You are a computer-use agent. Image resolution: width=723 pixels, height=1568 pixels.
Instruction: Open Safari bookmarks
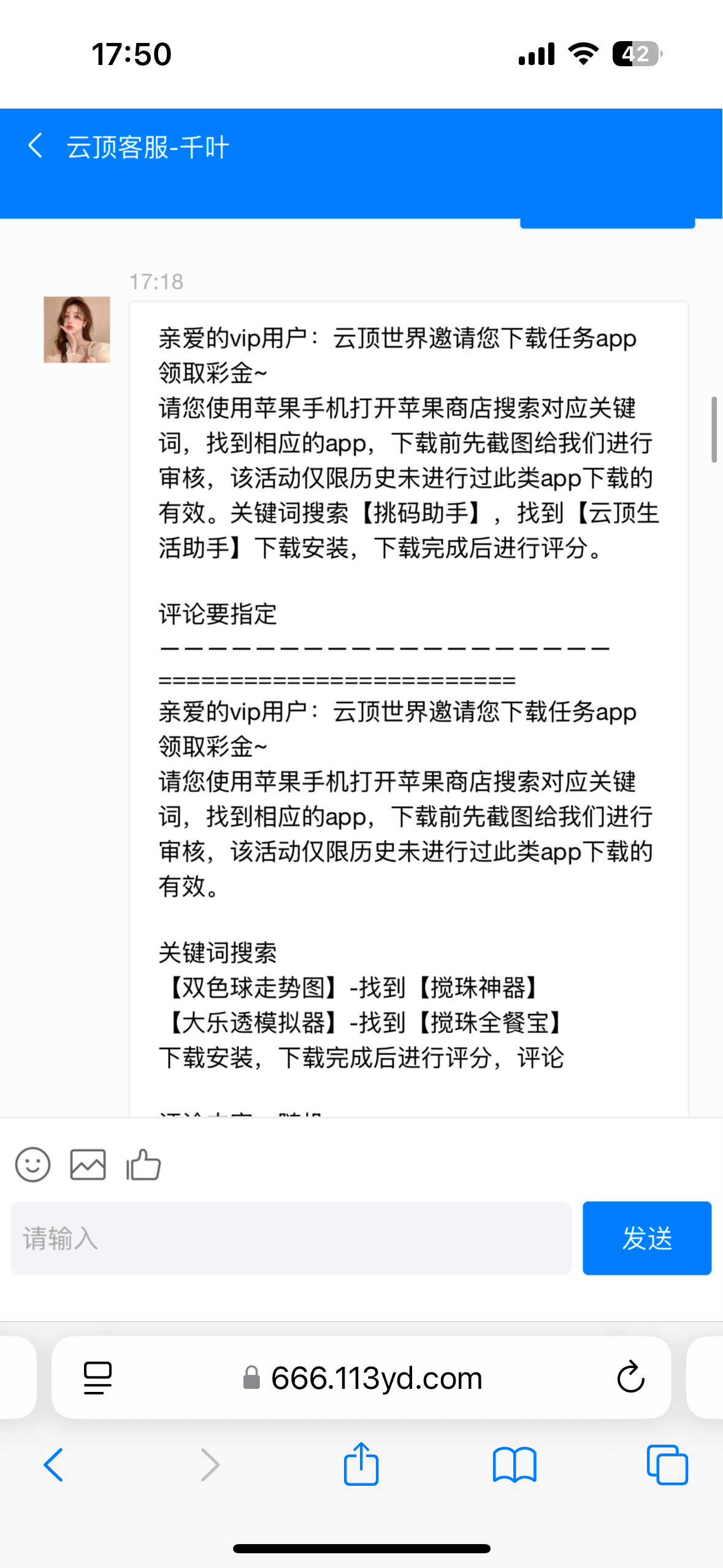(515, 1464)
